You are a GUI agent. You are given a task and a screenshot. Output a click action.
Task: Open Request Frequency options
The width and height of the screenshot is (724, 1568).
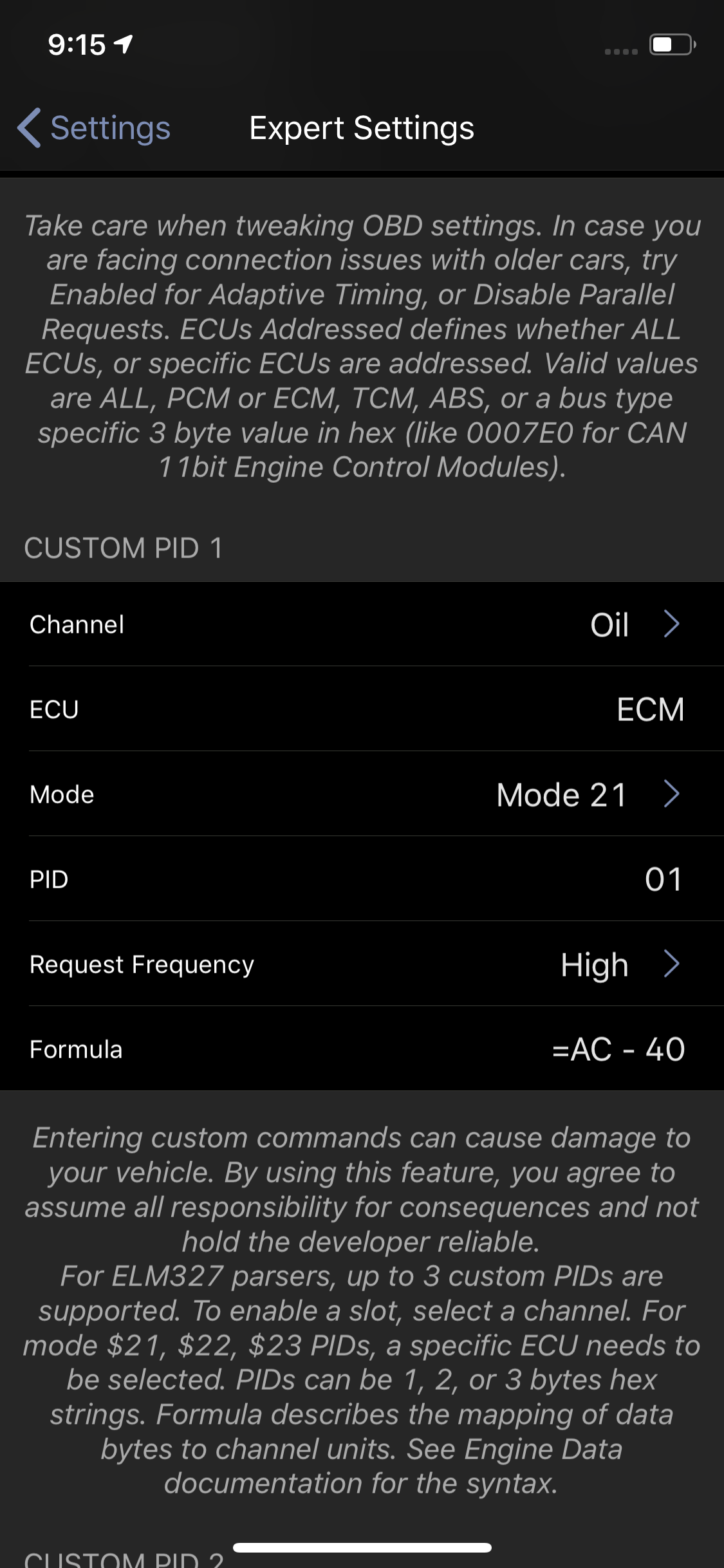tap(362, 964)
